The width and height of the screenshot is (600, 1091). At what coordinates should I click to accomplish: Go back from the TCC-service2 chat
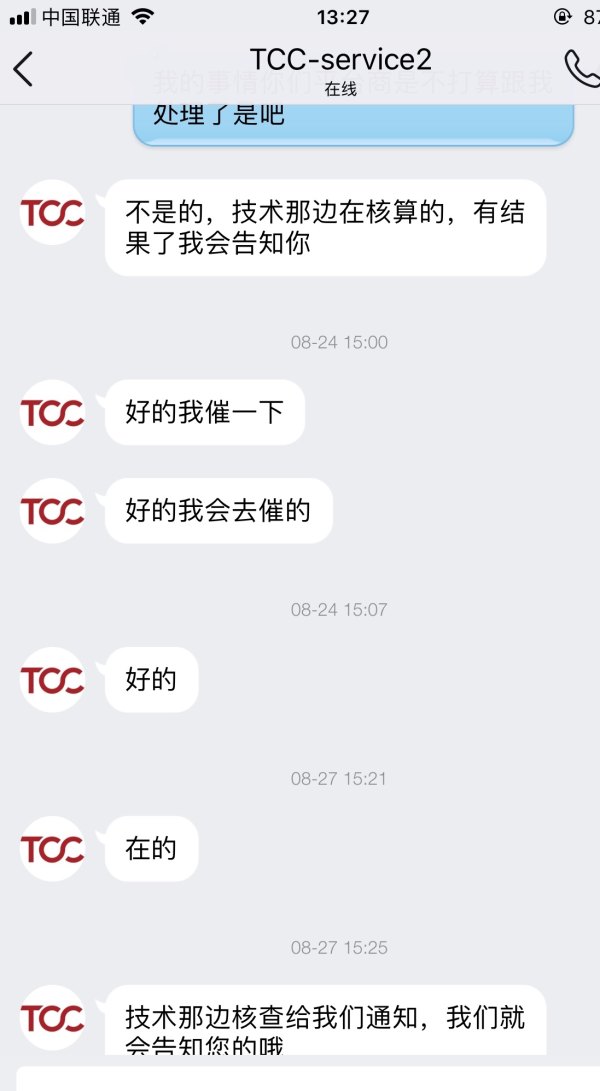tap(23, 68)
